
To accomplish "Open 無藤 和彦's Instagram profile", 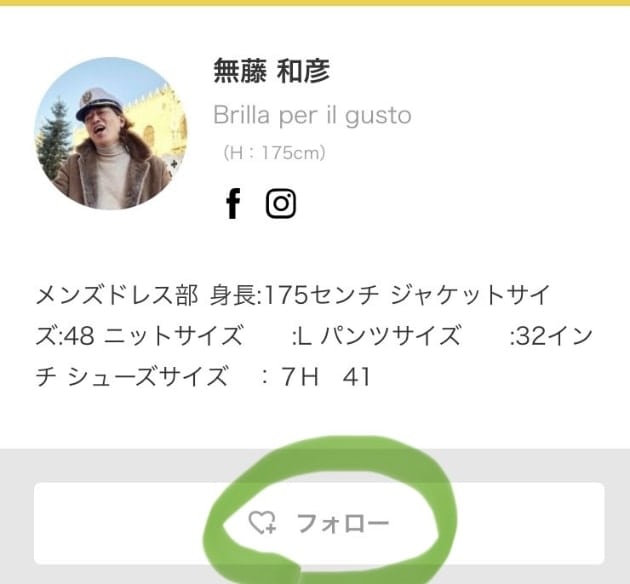I will tap(281, 204).
